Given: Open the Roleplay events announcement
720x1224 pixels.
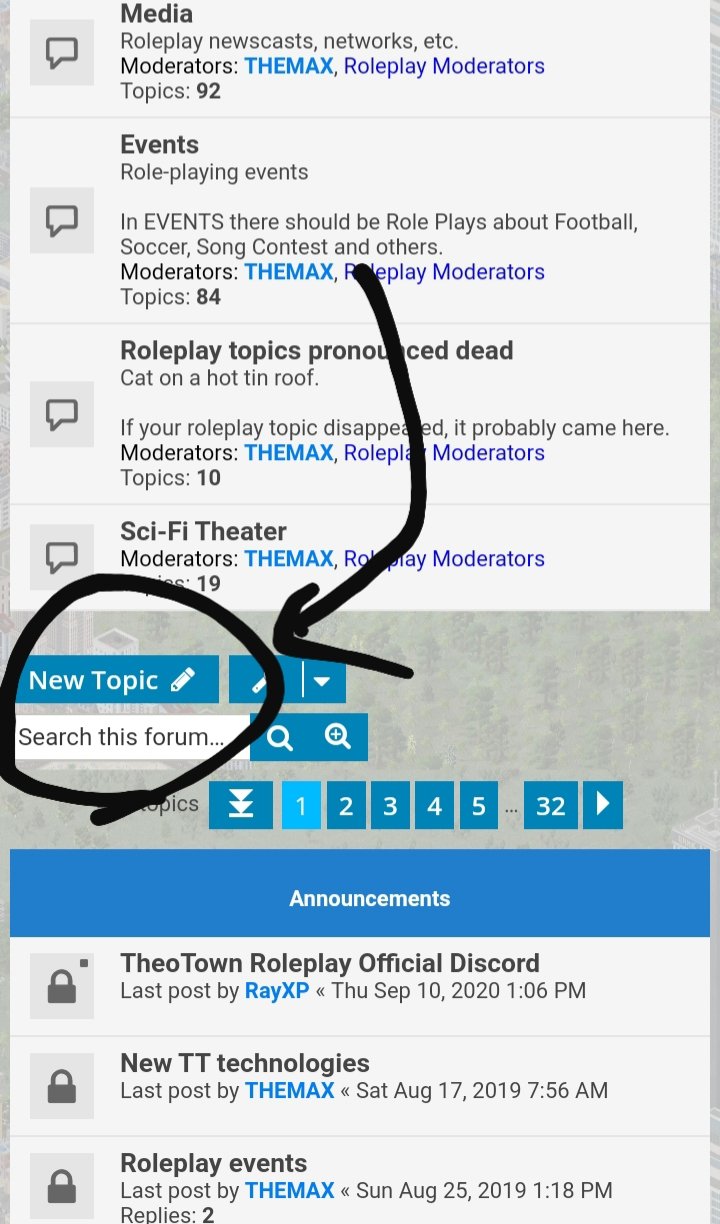Looking at the screenshot, I should coord(214,1163).
